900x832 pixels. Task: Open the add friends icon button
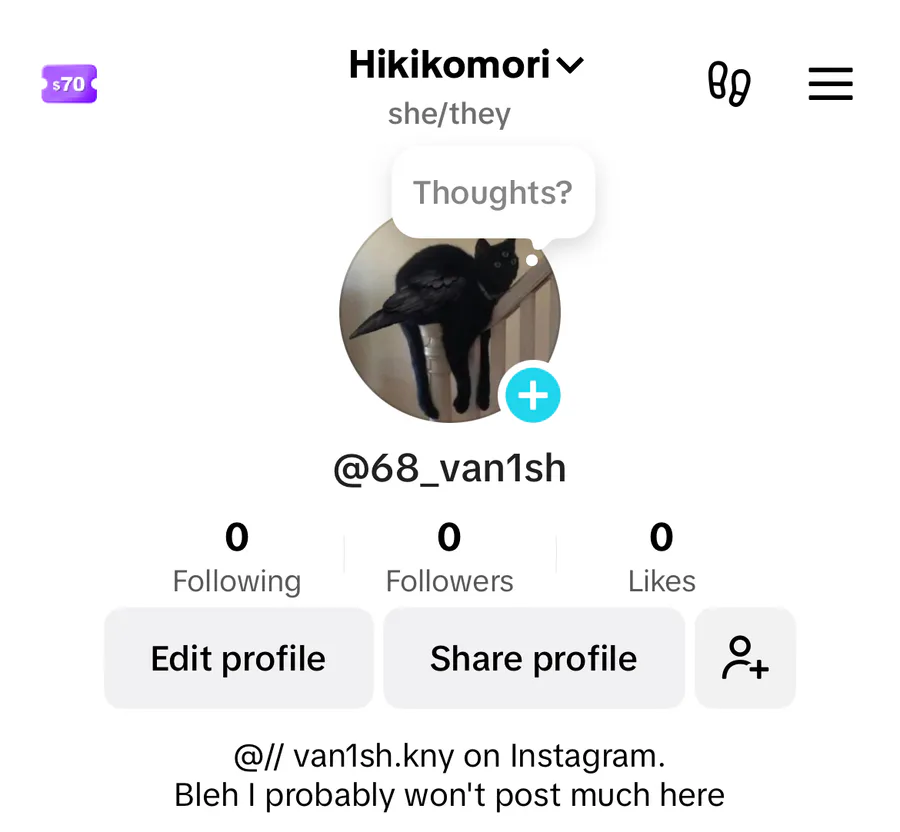coord(745,658)
